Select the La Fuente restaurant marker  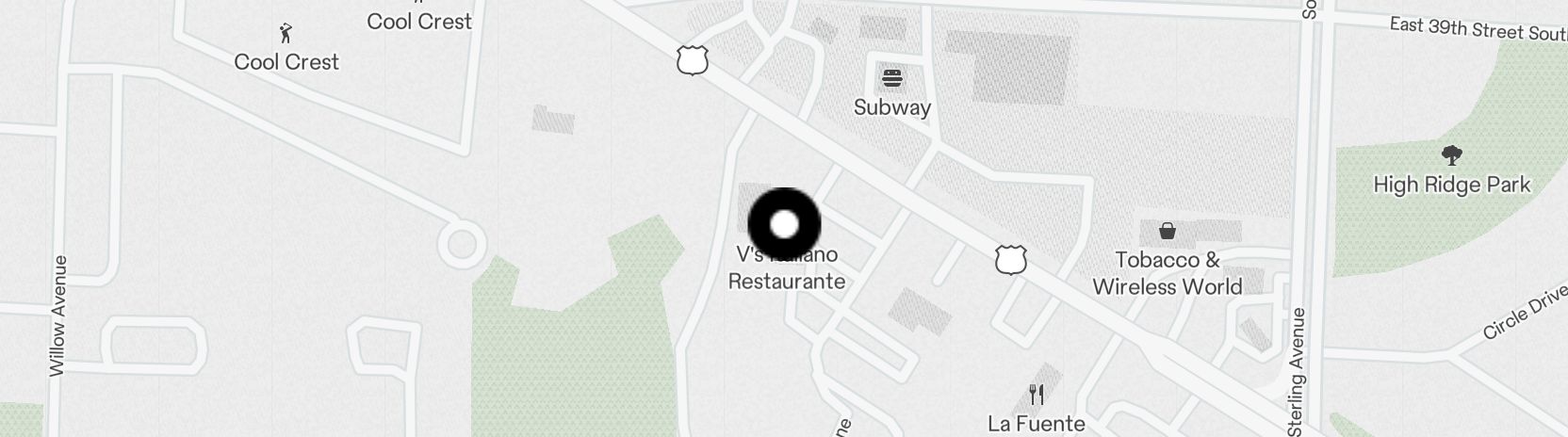[1037, 394]
